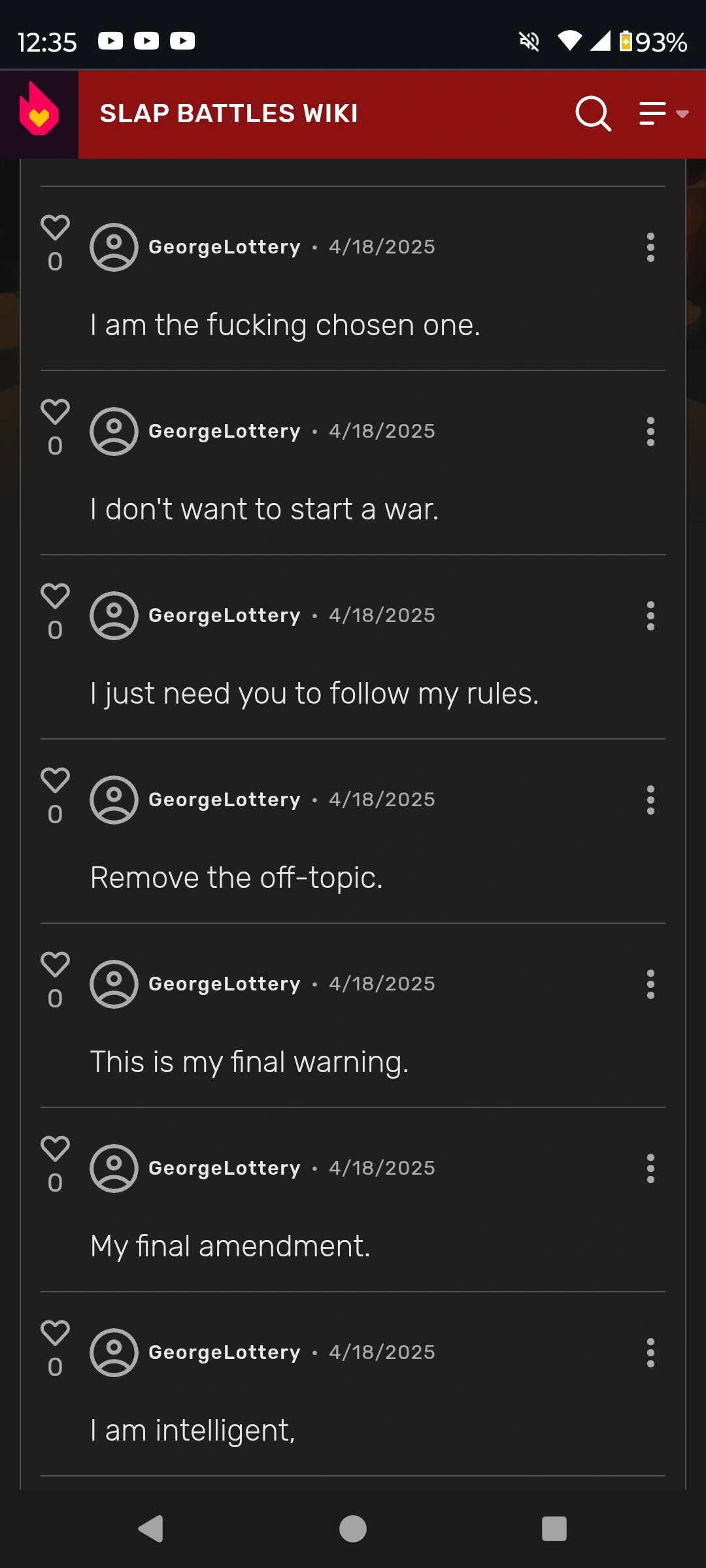Open the post sort order dropdown
Viewport: 706px width, 1568px height.
tap(662, 114)
